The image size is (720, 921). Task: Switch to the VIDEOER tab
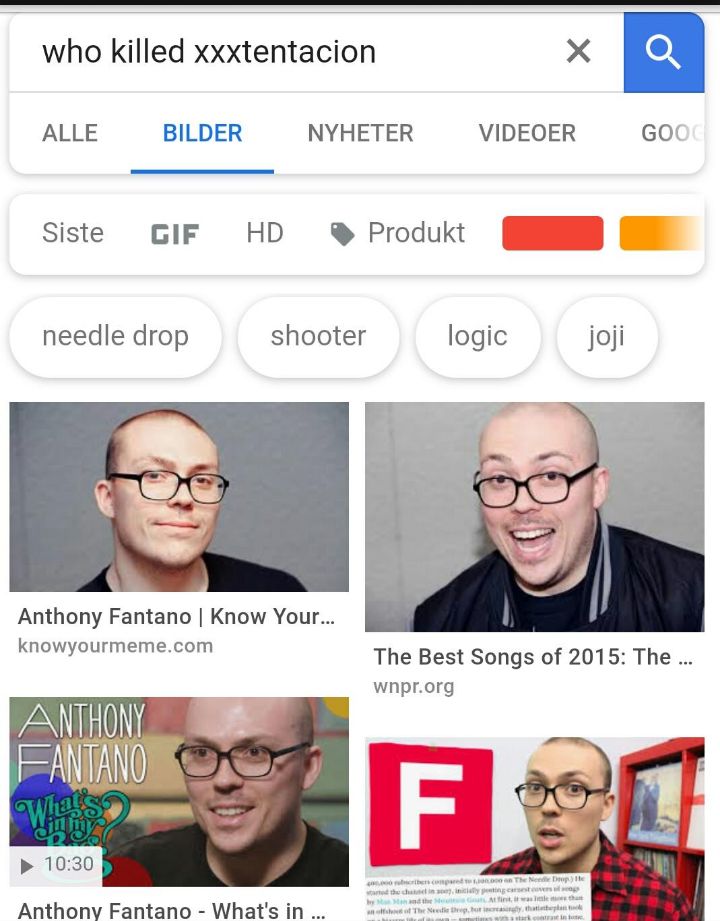tap(527, 133)
